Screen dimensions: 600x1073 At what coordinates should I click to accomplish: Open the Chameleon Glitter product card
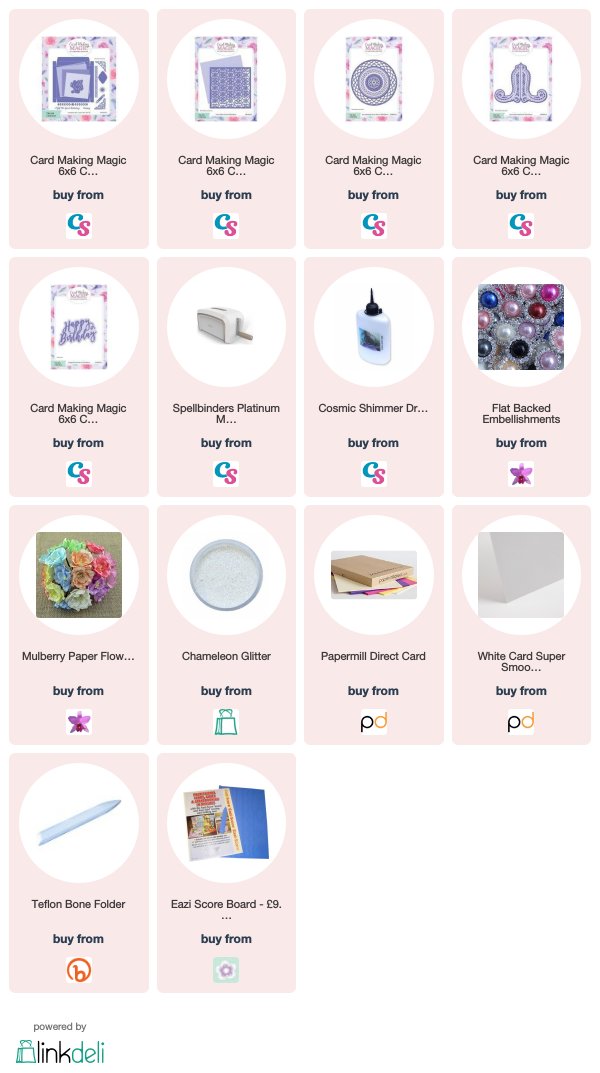pyautogui.click(x=226, y=625)
